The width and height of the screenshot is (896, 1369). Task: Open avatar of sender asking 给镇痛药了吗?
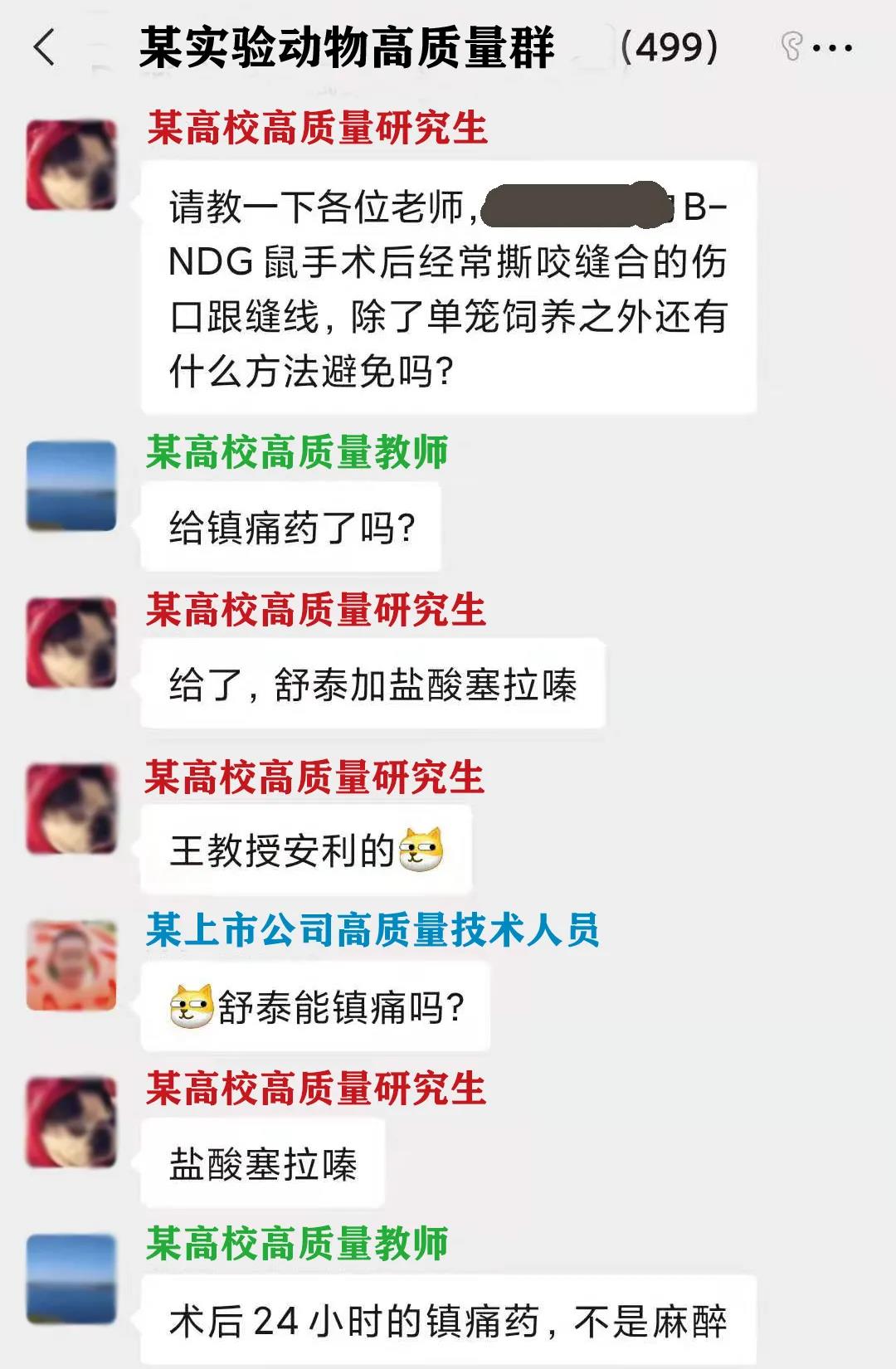point(71,486)
